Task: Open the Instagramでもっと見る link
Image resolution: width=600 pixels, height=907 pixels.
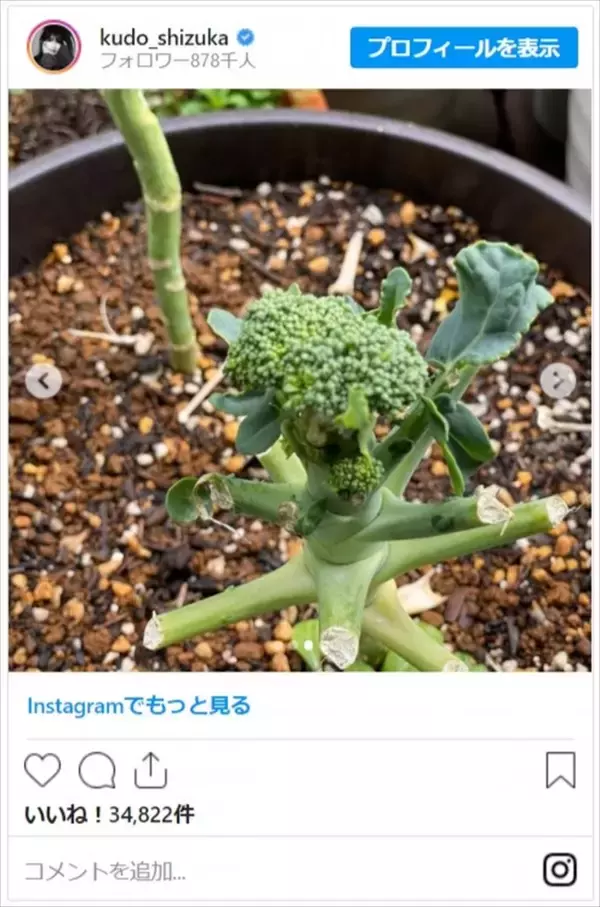Action: 138,706
